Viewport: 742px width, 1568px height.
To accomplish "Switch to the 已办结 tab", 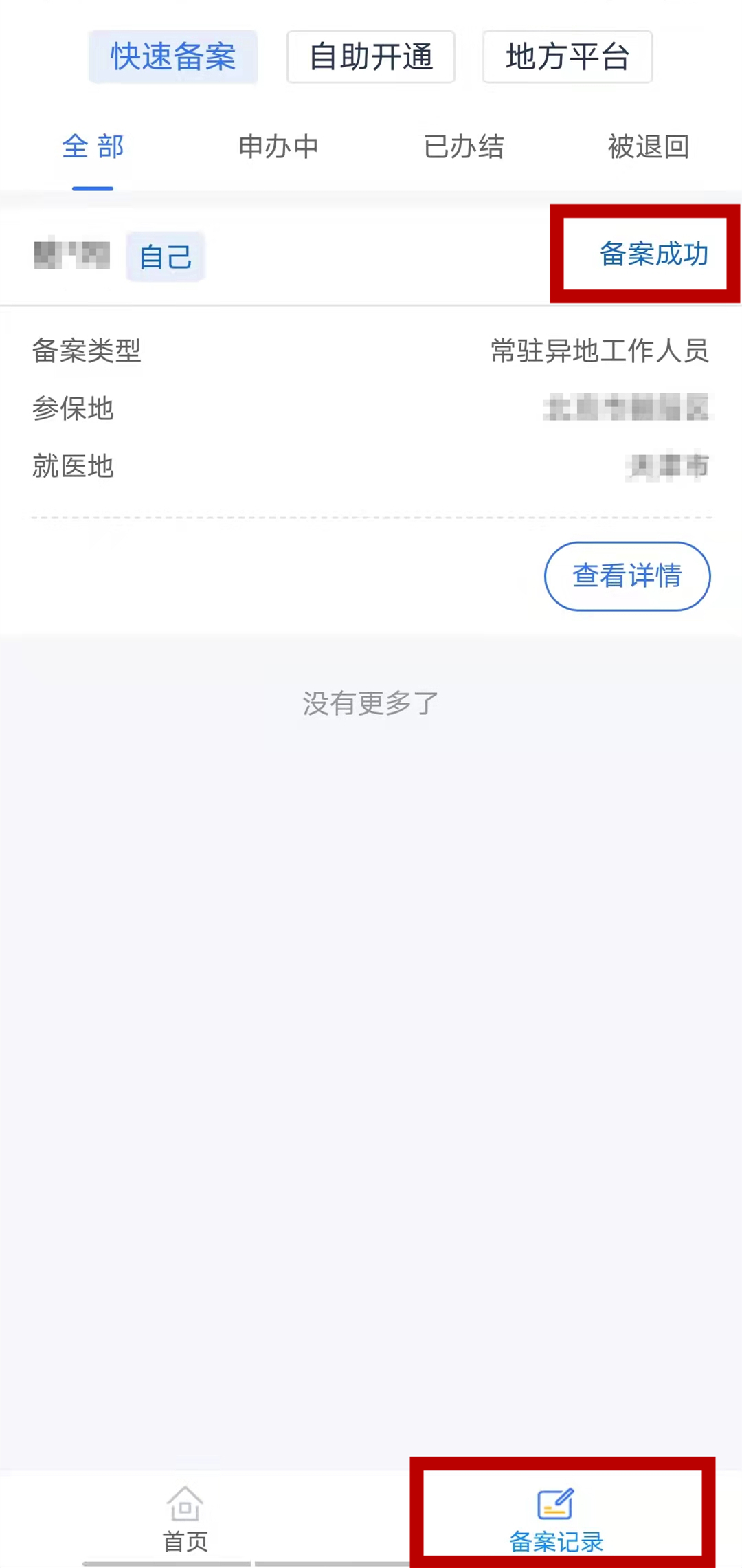I will (x=464, y=147).
